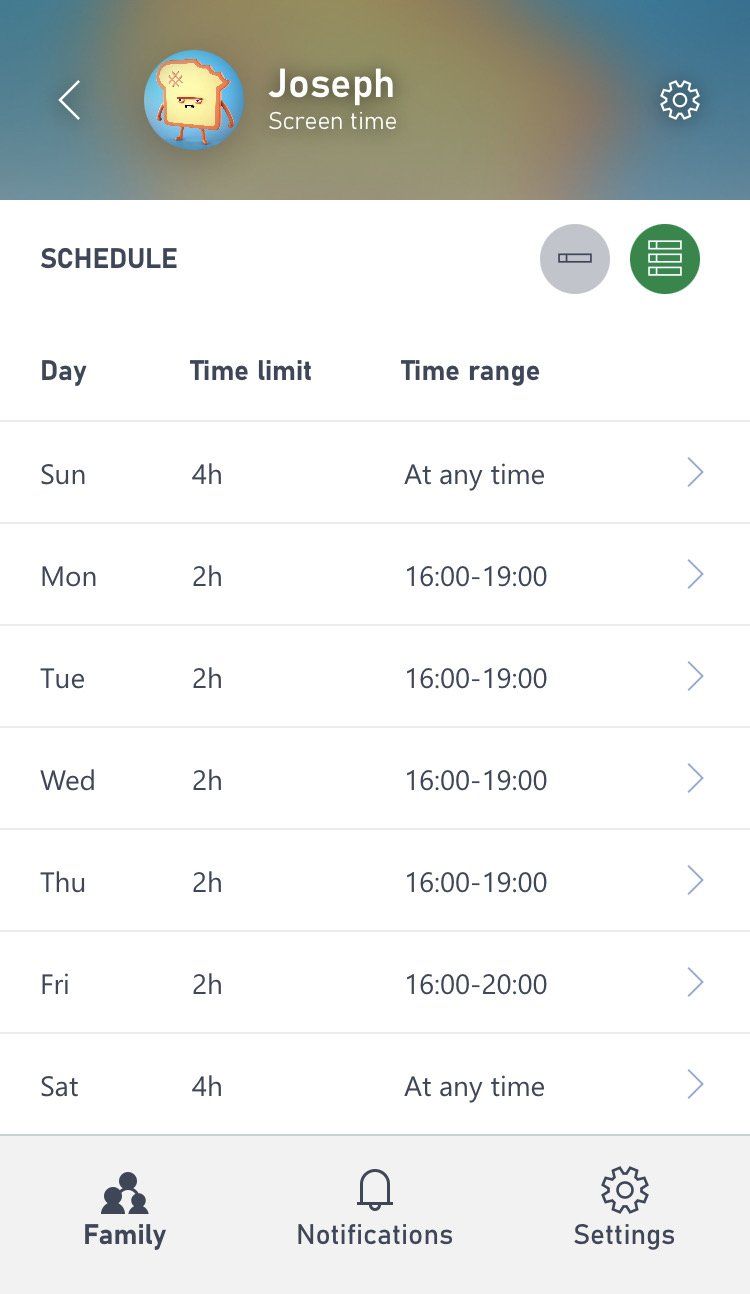750x1294 pixels.
Task: Switch schedule view using the green toggle
Action: (664, 258)
